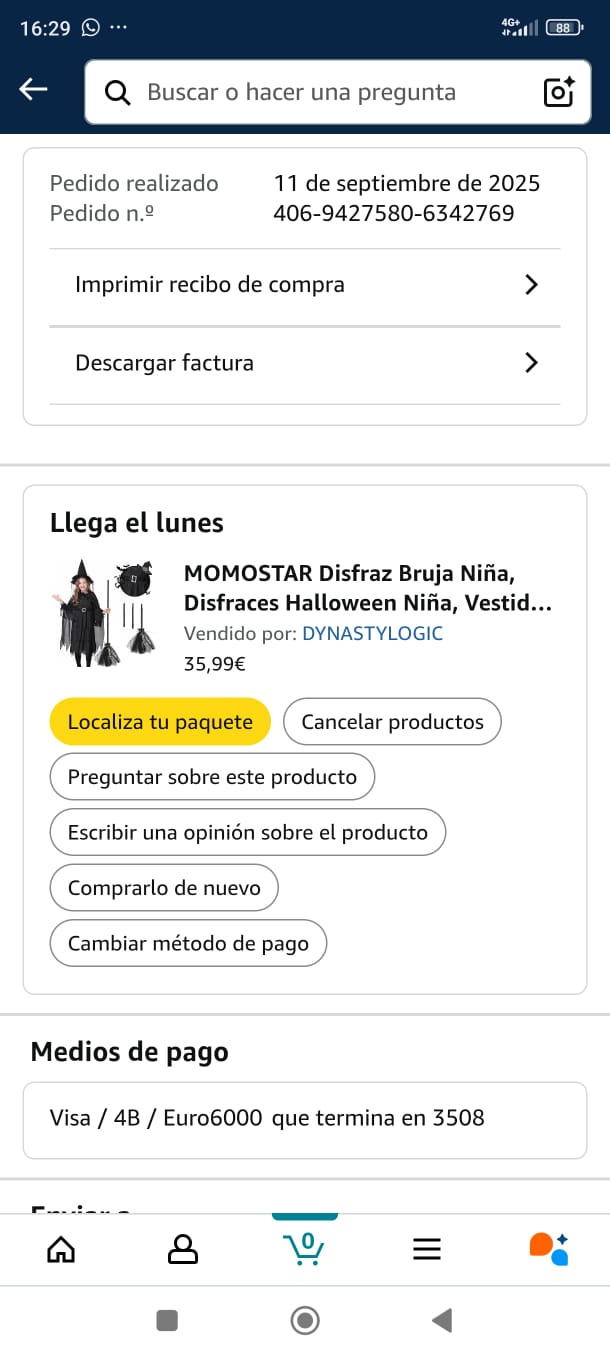Open the AI assistant chat tab
610x1356 pixels.
(548, 1249)
